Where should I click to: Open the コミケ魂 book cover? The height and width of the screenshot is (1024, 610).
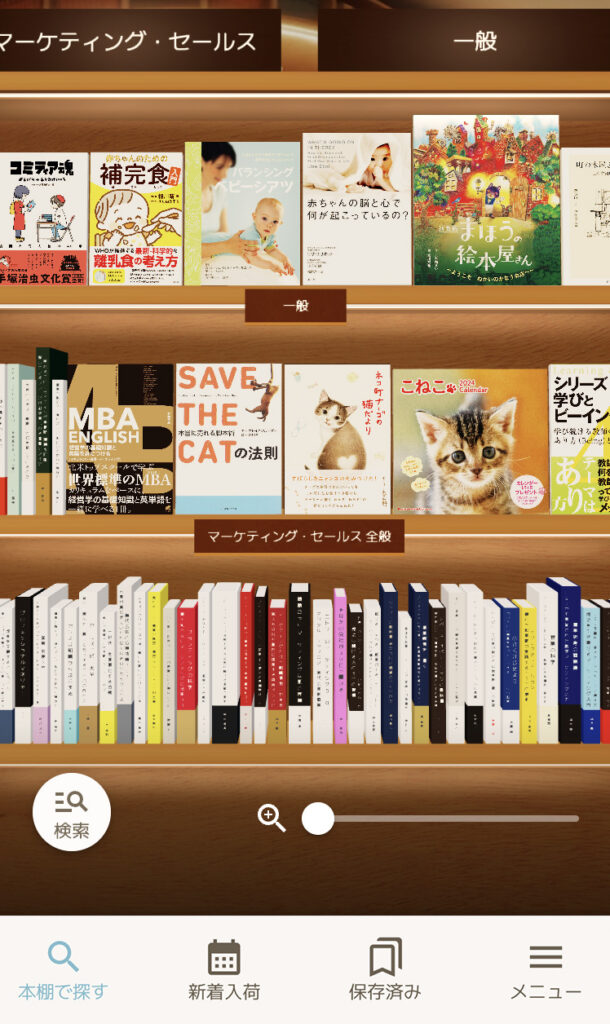[x=43, y=219]
